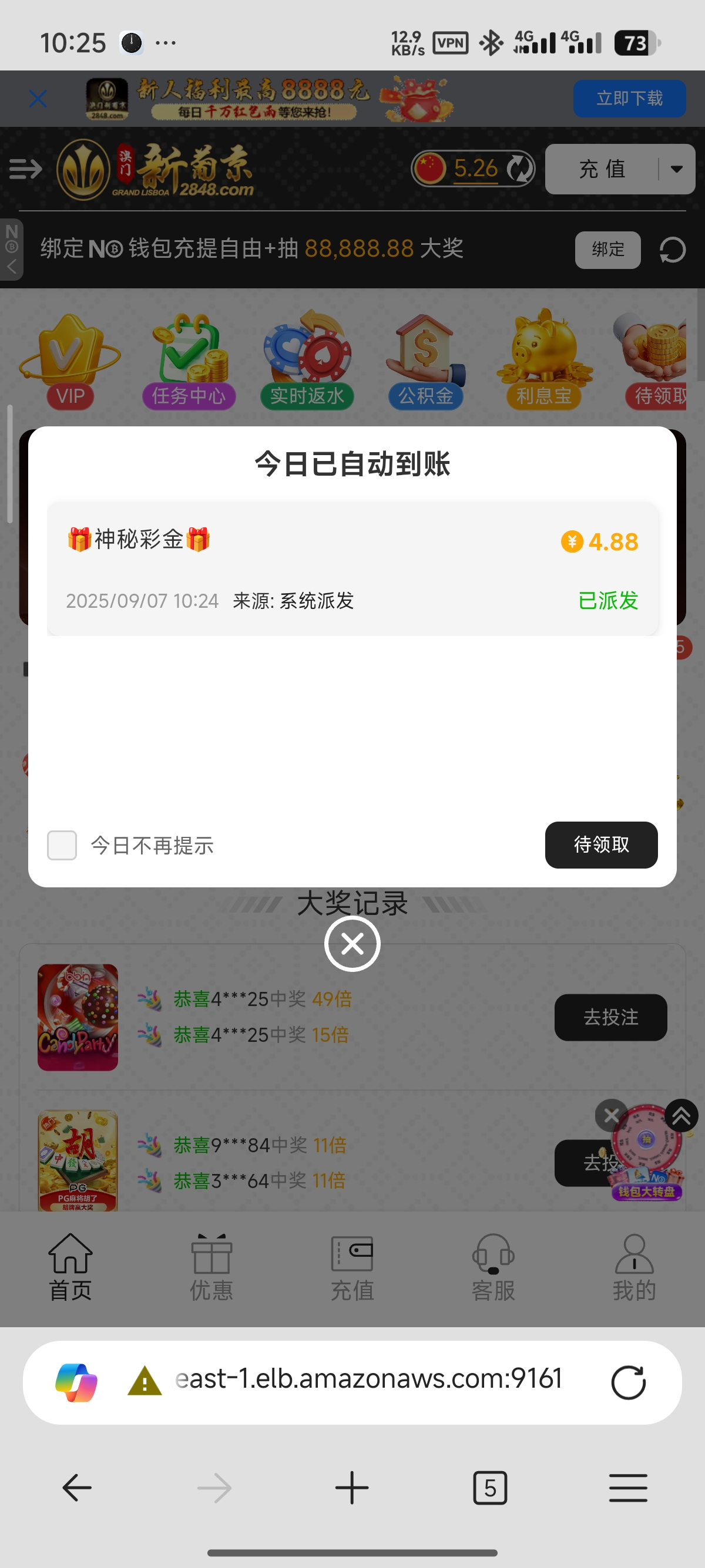The height and width of the screenshot is (1568, 705).
Task: Dismiss the top download banner
Action: pos(38,99)
